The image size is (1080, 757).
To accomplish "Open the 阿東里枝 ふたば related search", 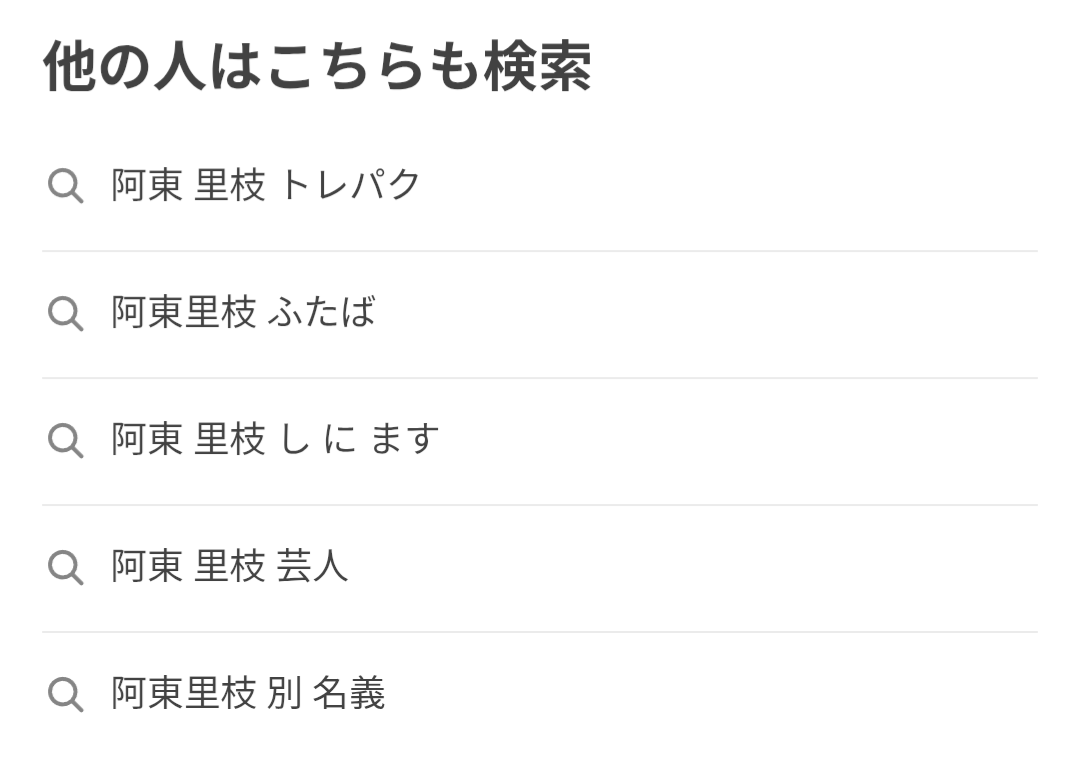I will [x=243, y=313].
